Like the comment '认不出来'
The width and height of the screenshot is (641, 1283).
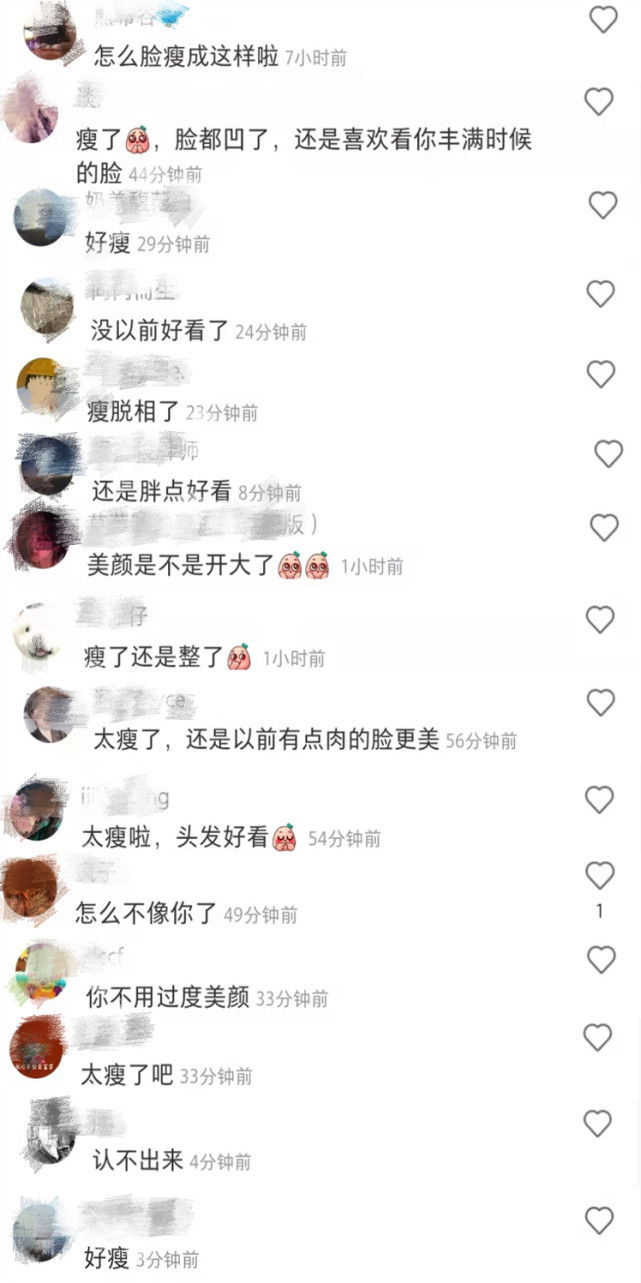597,1123
